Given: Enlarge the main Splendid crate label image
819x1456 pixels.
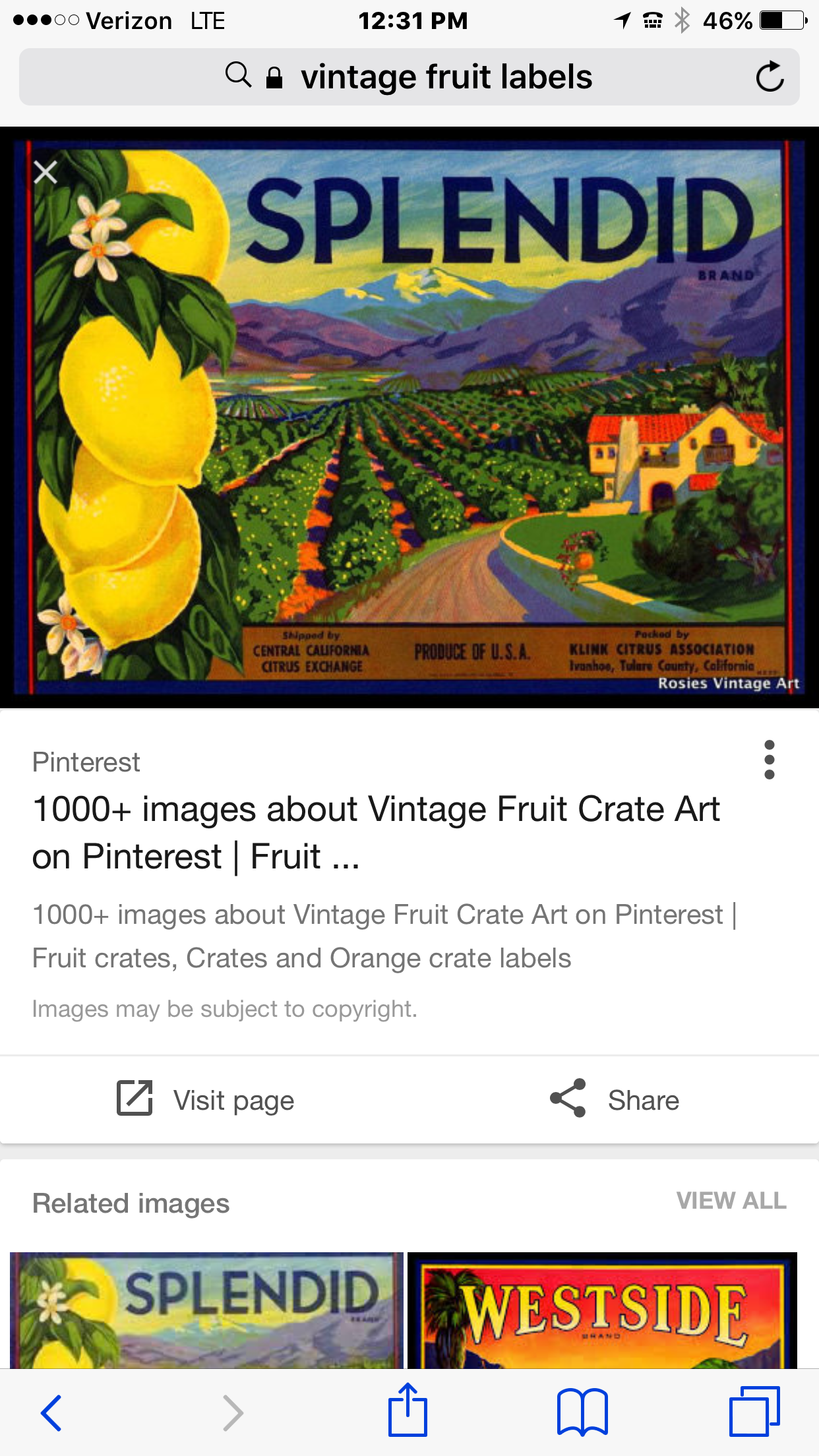Looking at the screenshot, I should click(409, 417).
